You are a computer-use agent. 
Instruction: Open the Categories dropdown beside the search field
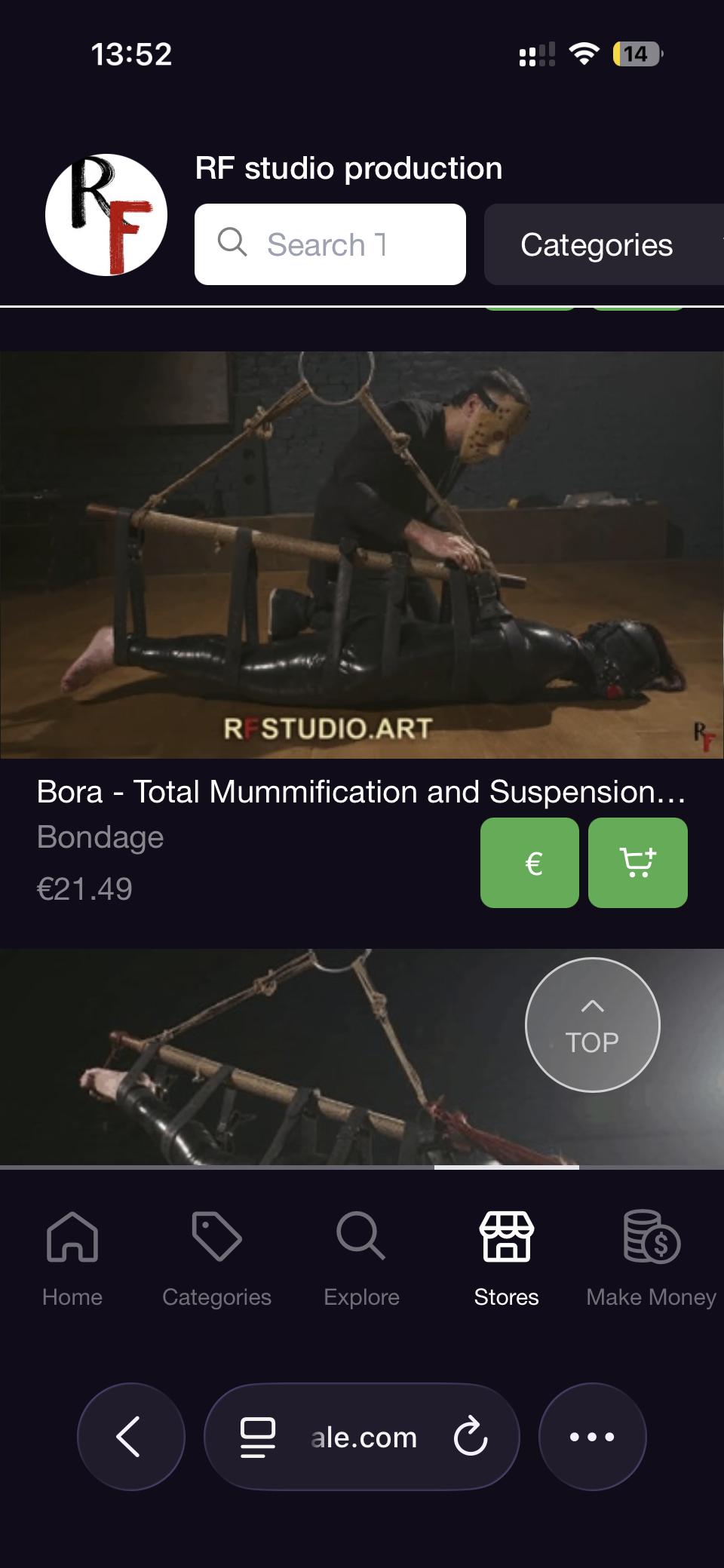click(x=603, y=244)
